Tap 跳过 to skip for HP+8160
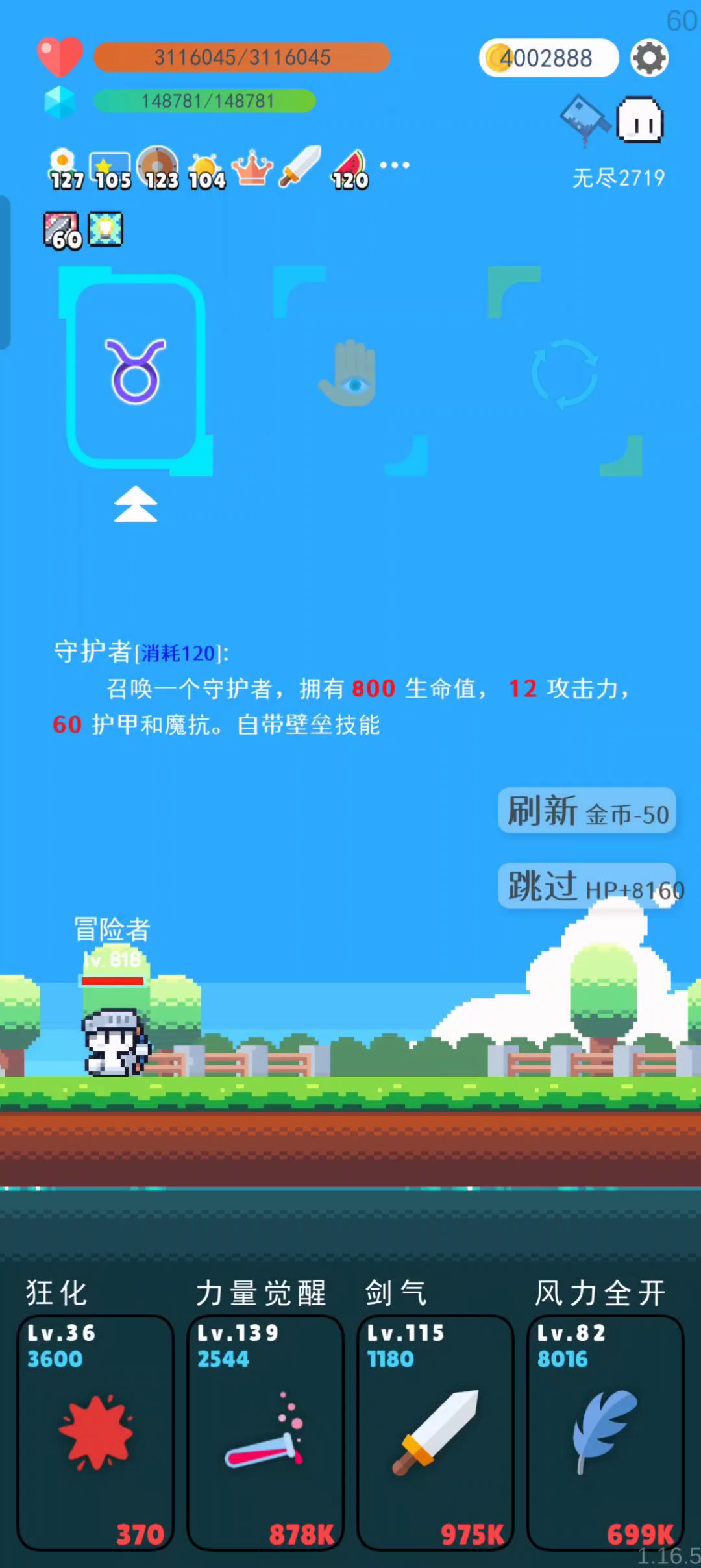Viewport: 701px width, 1568px height. [587, 886]
